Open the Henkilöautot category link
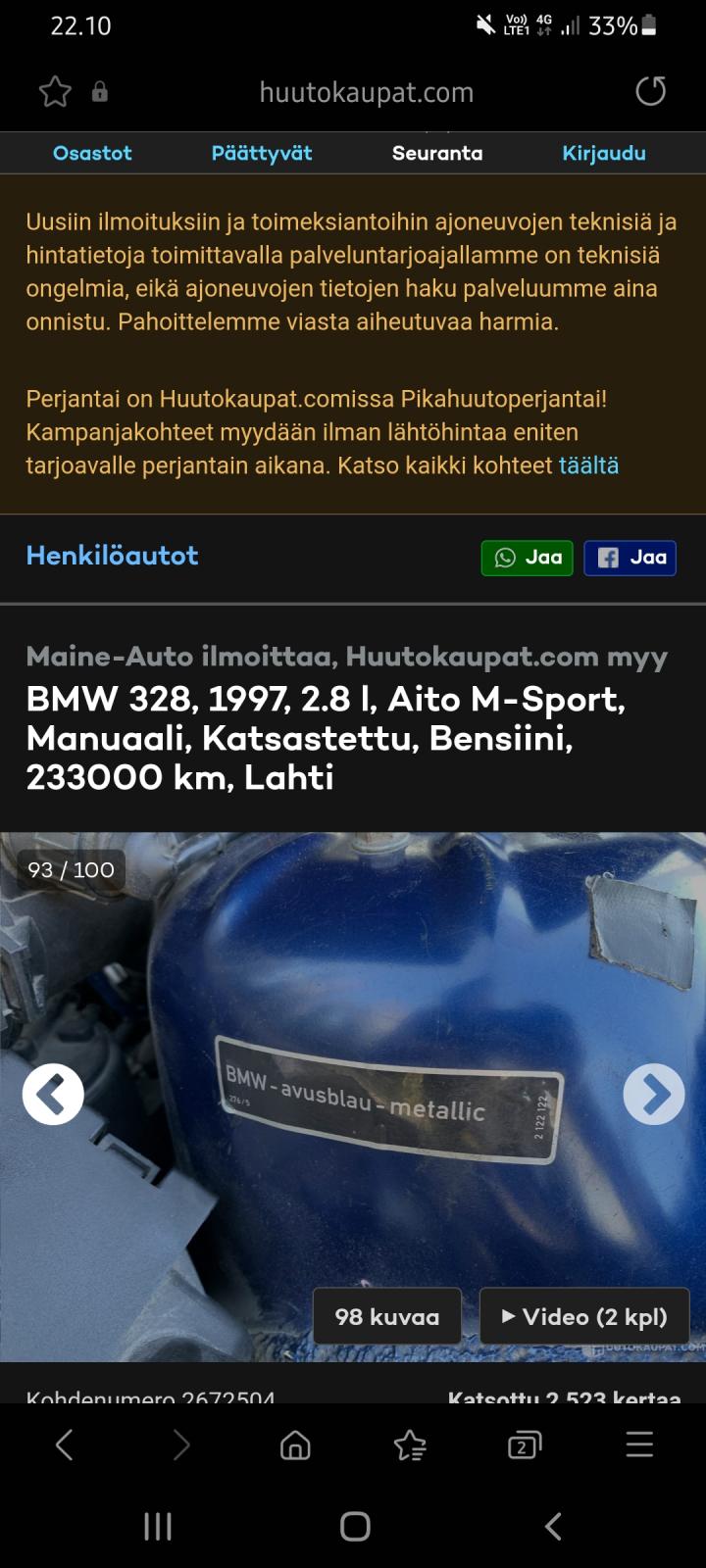Screen dimensions: 706x1568 (112, 556)
